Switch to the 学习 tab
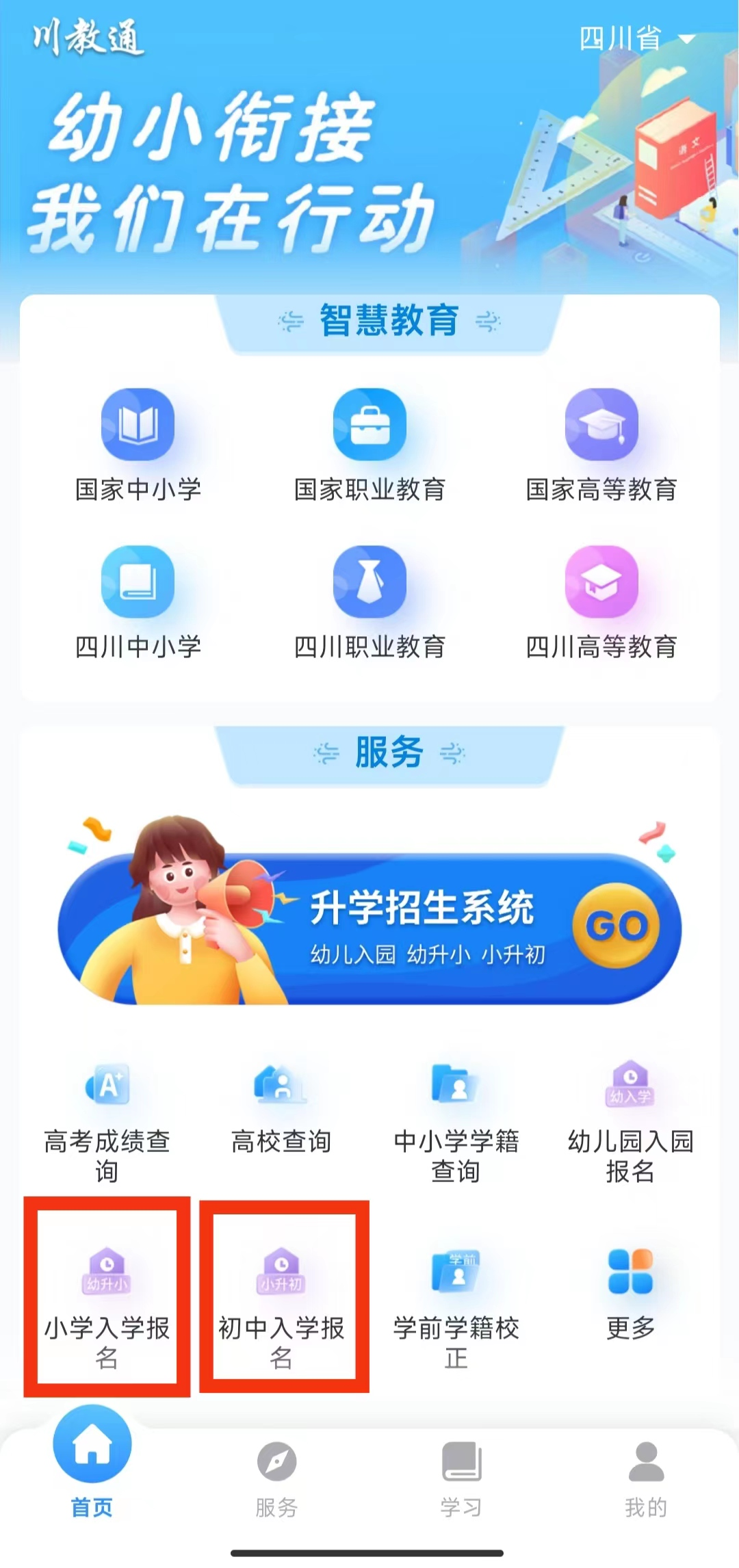This screenshot has width=739, height=1568. 461,1479
